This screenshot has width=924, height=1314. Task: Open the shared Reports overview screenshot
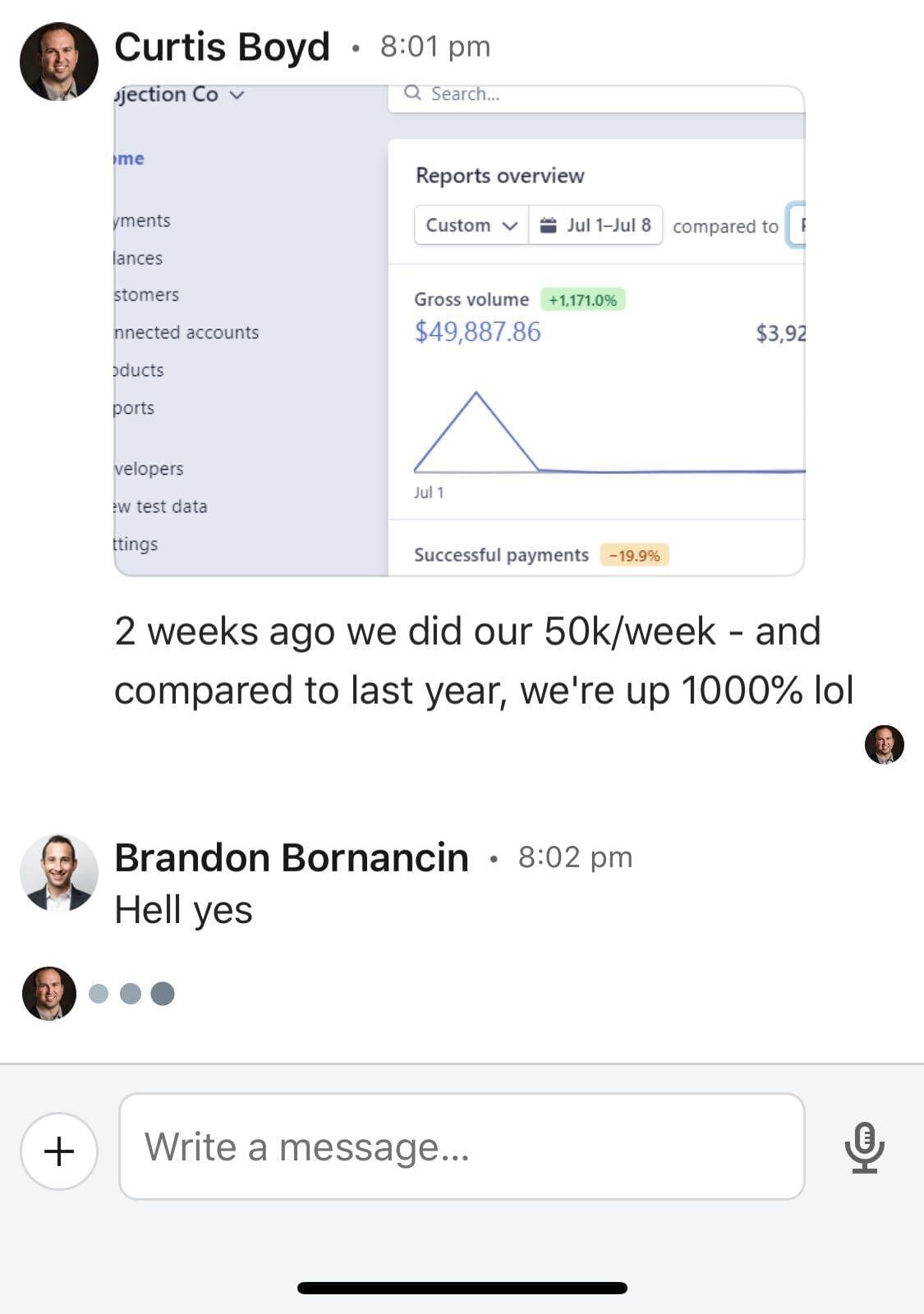(x=458, y=330)
